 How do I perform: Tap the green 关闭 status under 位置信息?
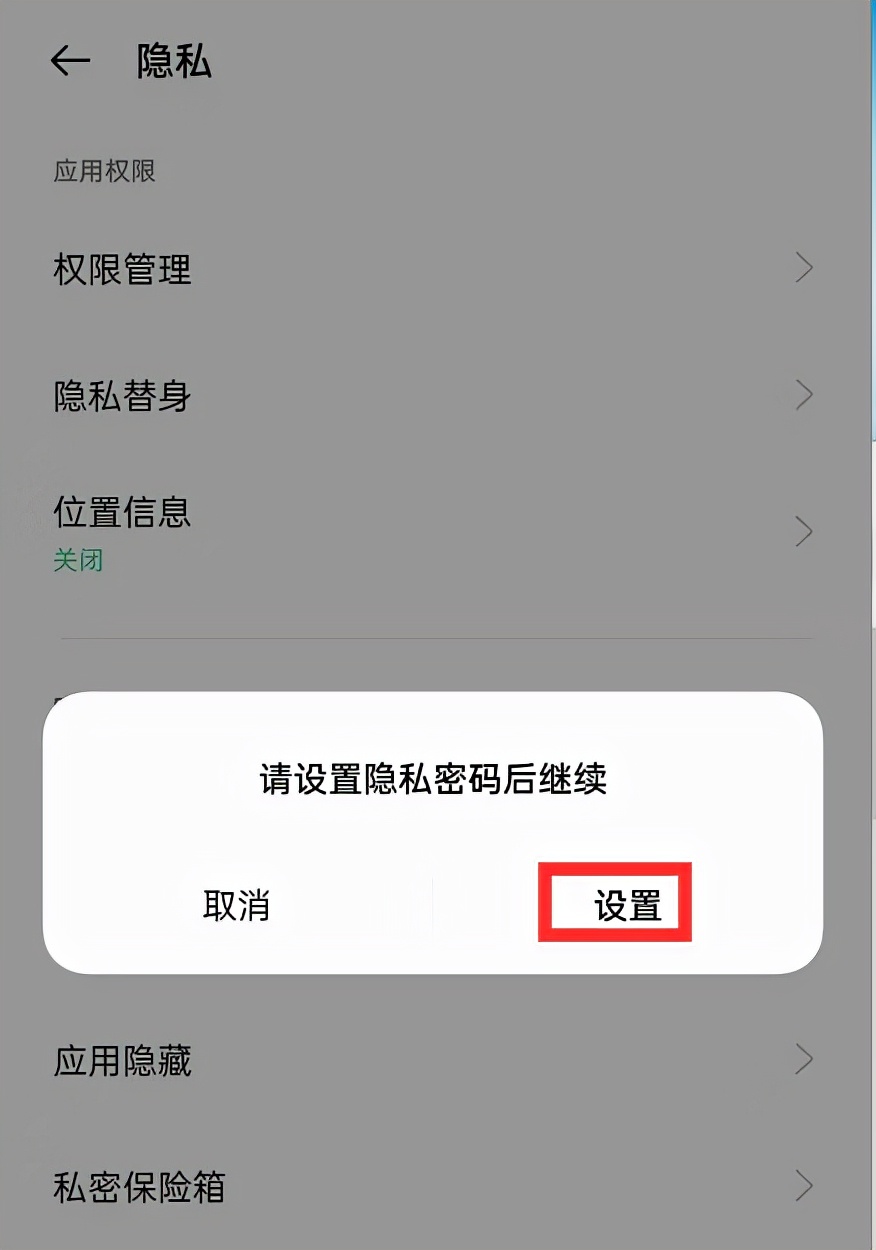[77, 560]
